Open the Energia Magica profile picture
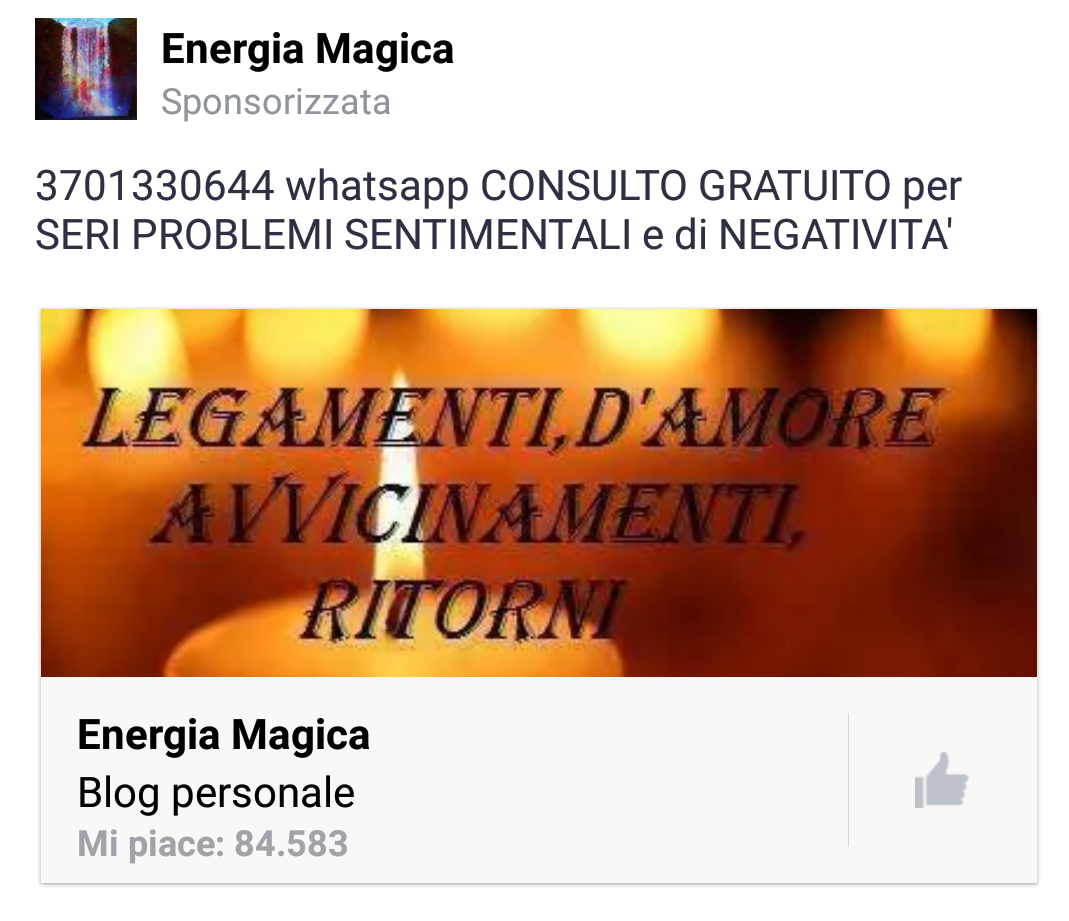Screen dimensions: 1069x921 (x=86, y=69)
